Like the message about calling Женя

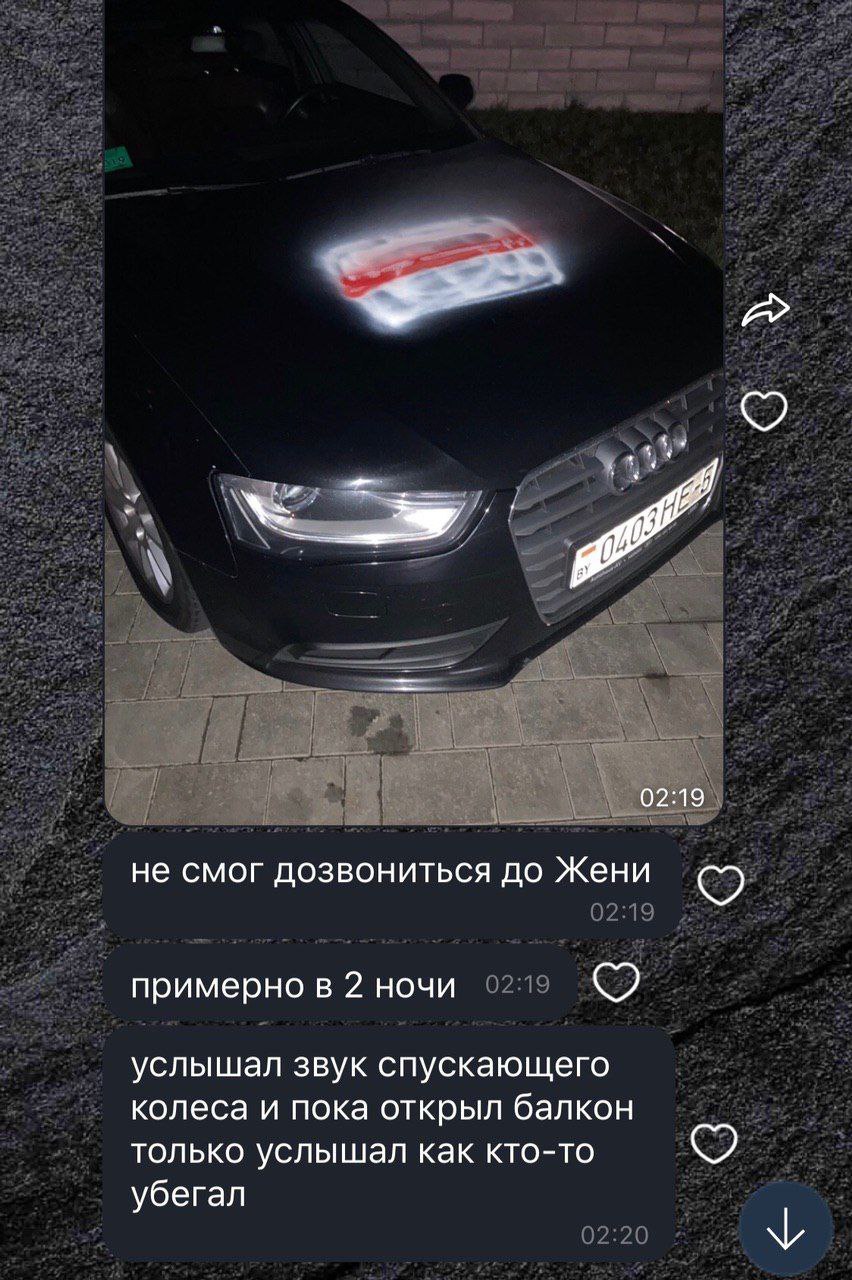(x=720, y=885)
